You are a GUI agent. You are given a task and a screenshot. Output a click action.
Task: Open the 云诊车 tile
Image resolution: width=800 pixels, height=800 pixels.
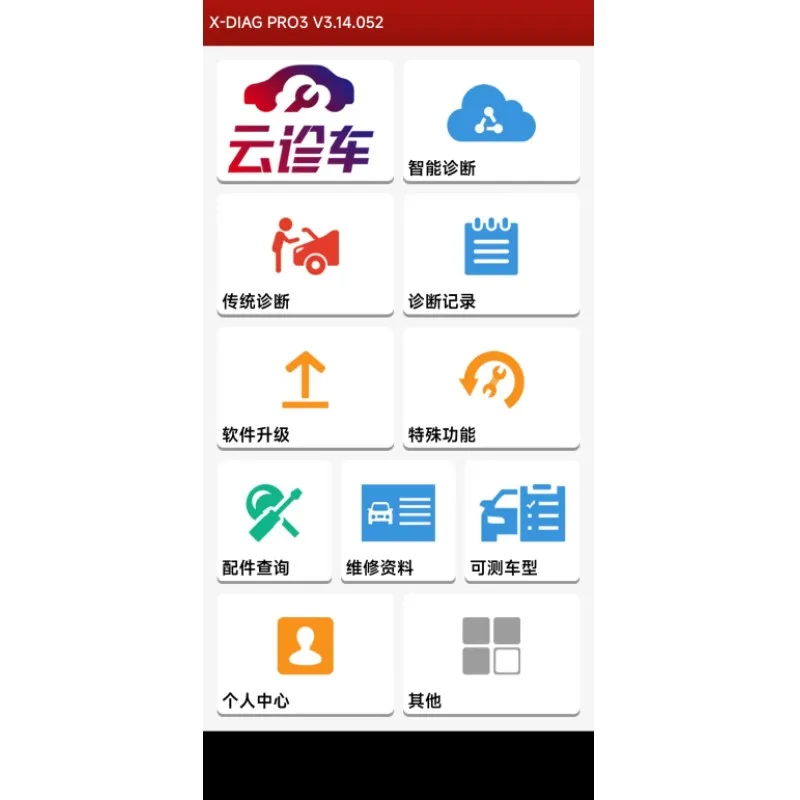point(305,121)
